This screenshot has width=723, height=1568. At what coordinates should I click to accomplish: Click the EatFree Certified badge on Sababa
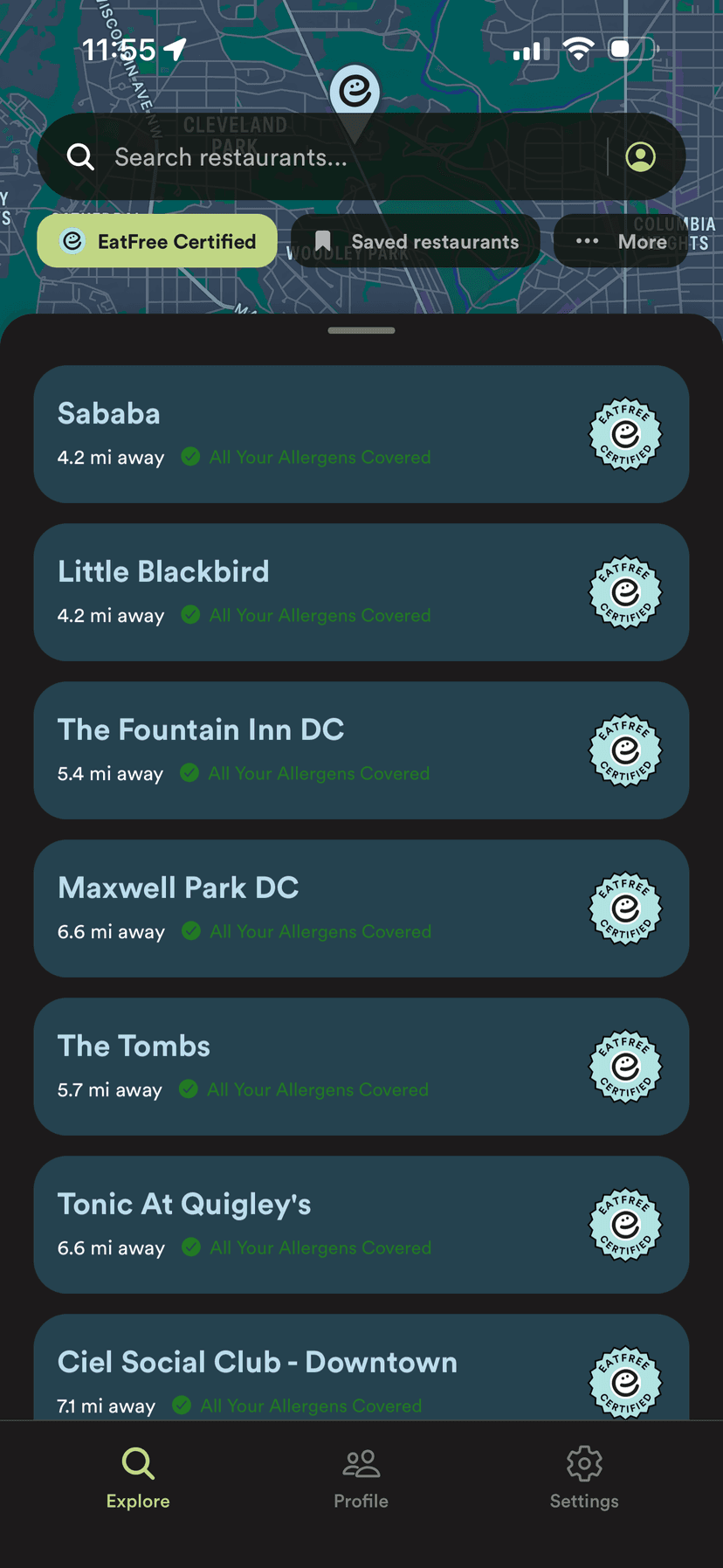pyautogui.click(x=625, y=434)
